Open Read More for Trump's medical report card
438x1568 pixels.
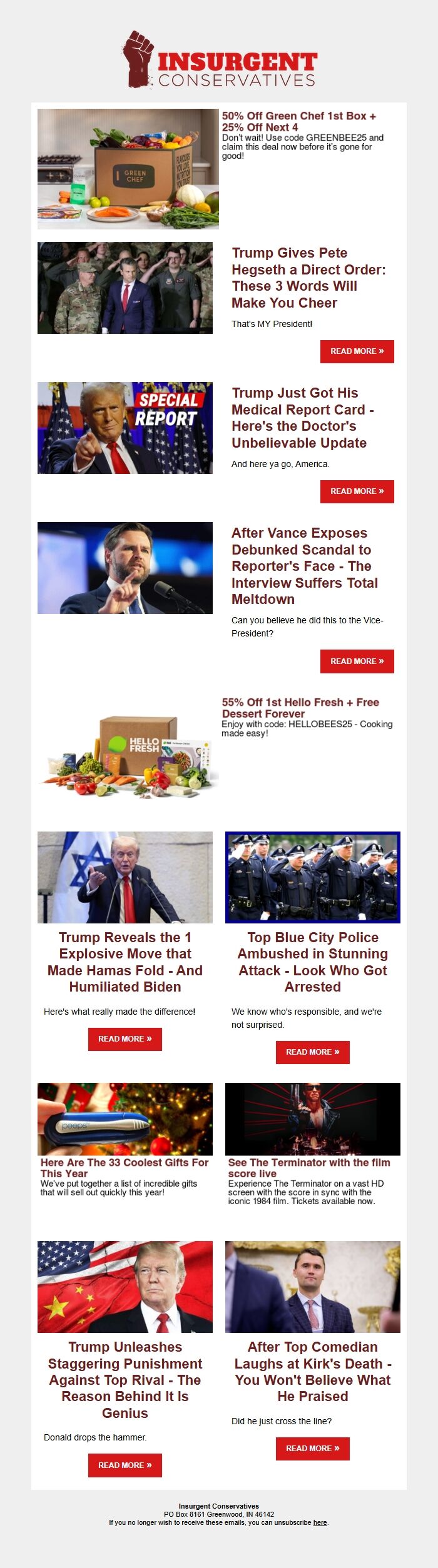point(357,491)
